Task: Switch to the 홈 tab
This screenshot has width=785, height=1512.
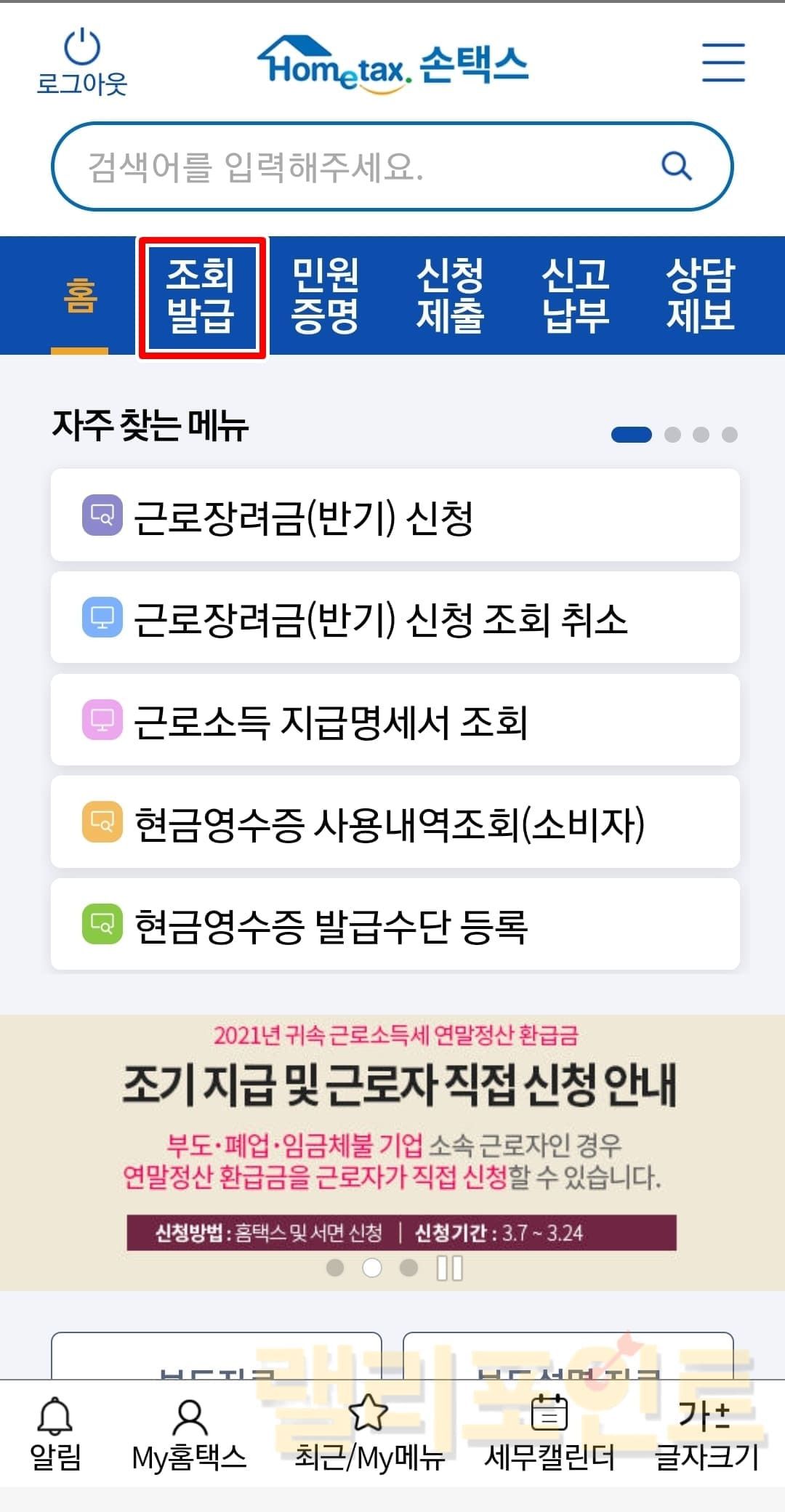Action: 80,296
